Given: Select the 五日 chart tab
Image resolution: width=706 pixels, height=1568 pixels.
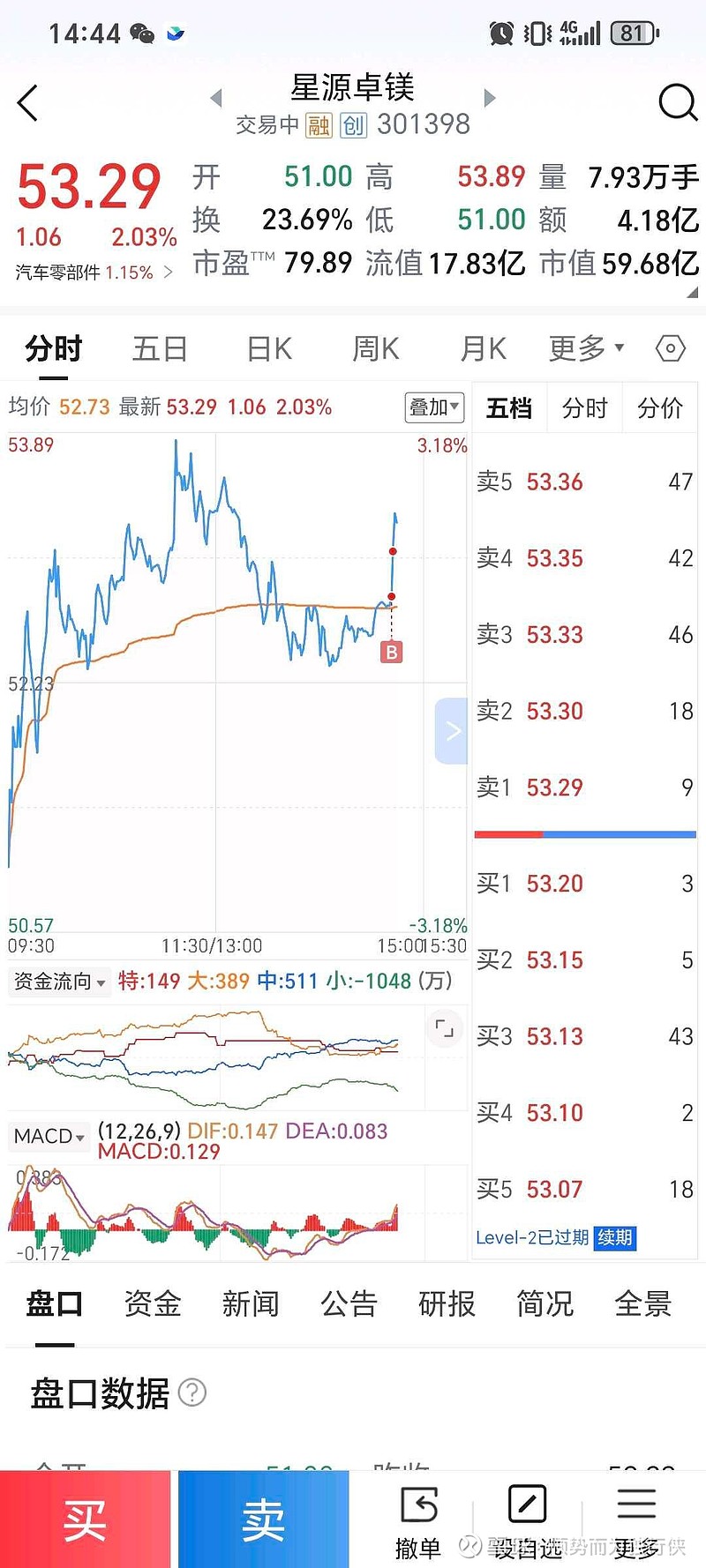Looking at the screenshot, I should 160,349.
